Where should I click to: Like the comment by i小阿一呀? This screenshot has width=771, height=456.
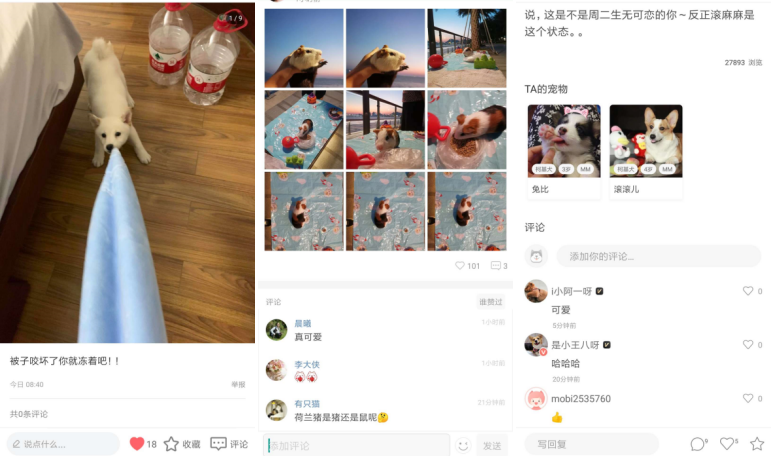(x=748, y=291)
